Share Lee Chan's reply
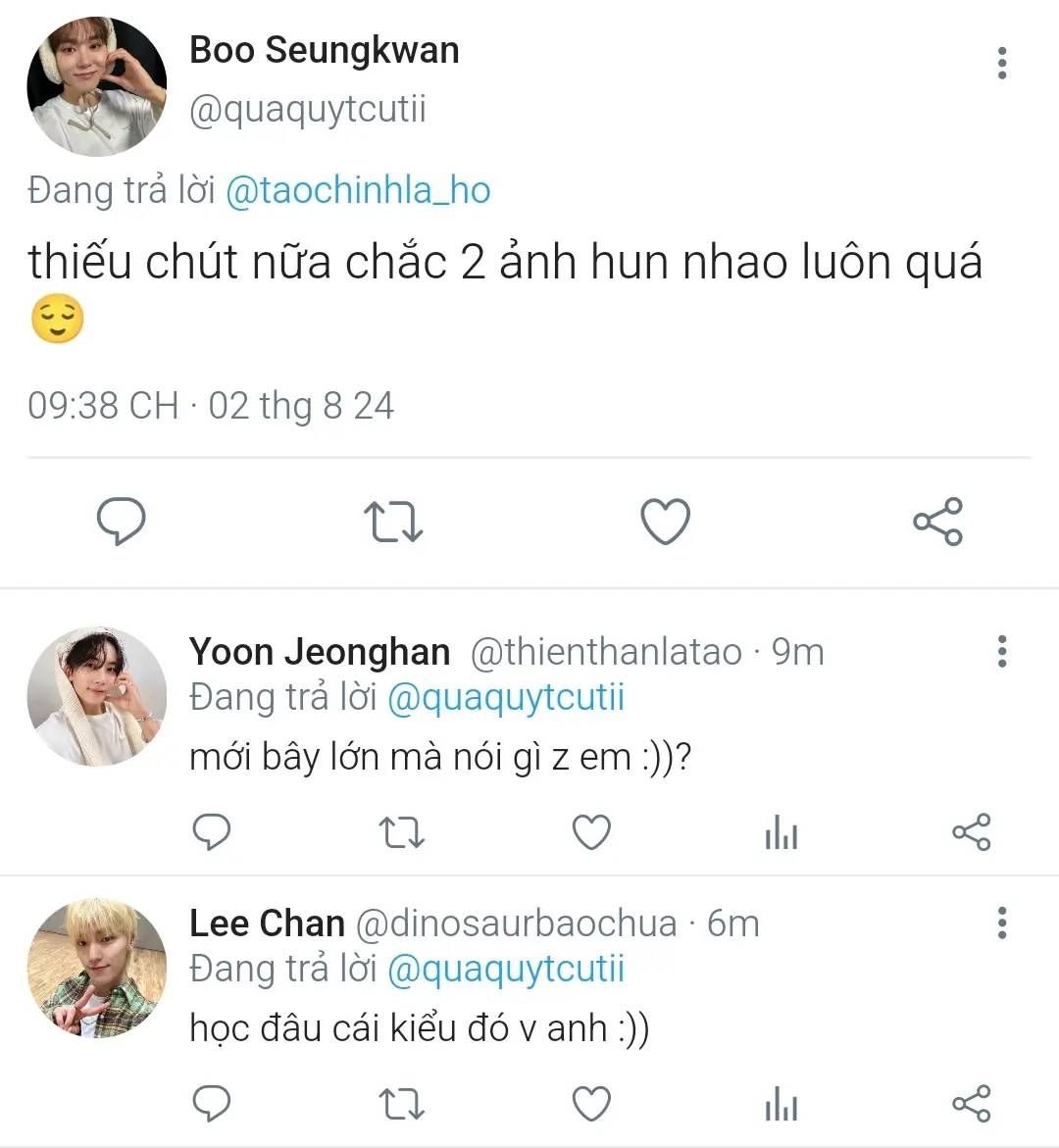Viewport: 1059px width, 1148px height. (971, 1103)
